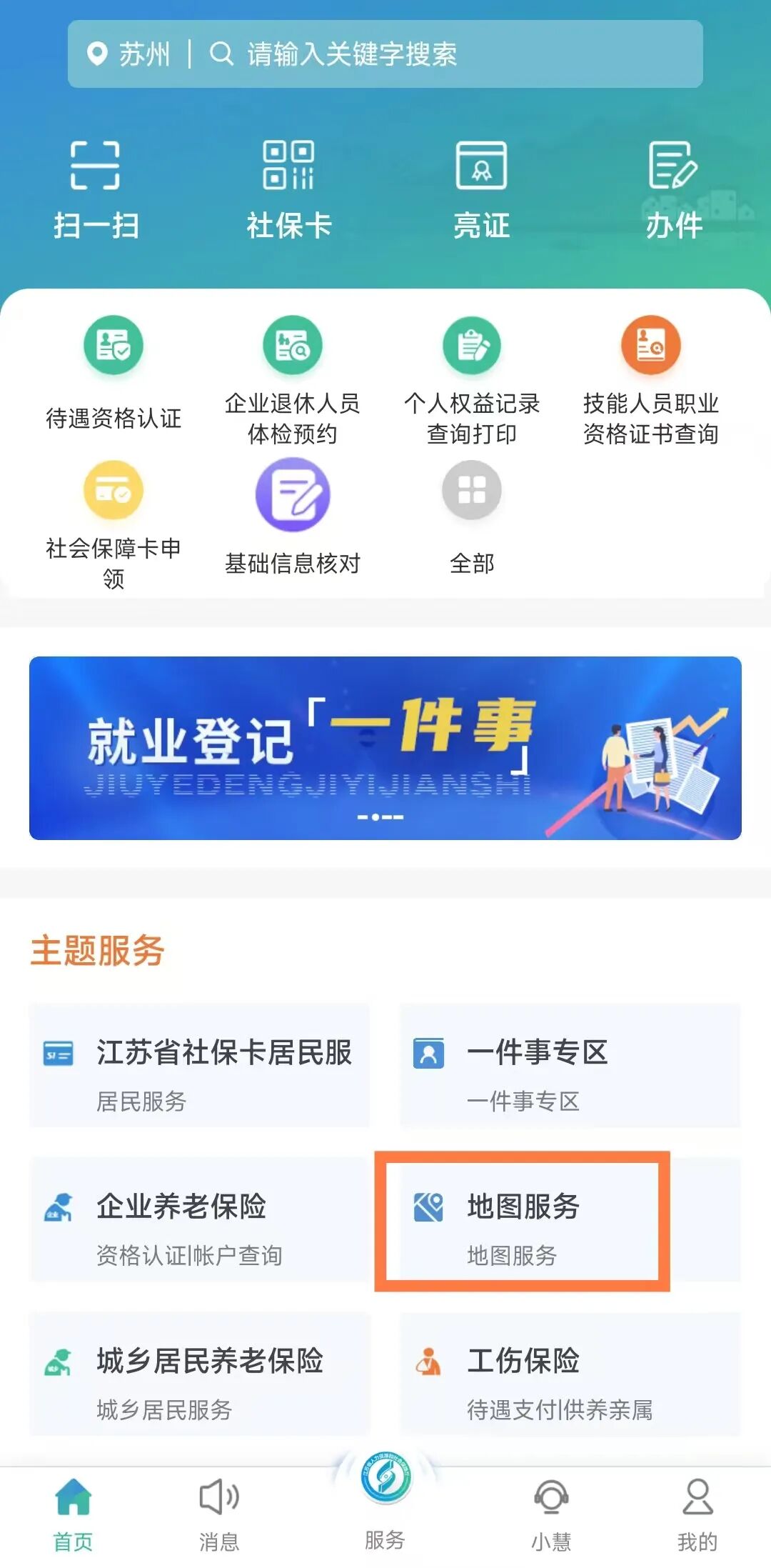This screenshot has height=1568, width=771.
Task: Open 技能人员职业资格证书查询
Action: click(x=650, y=380)
